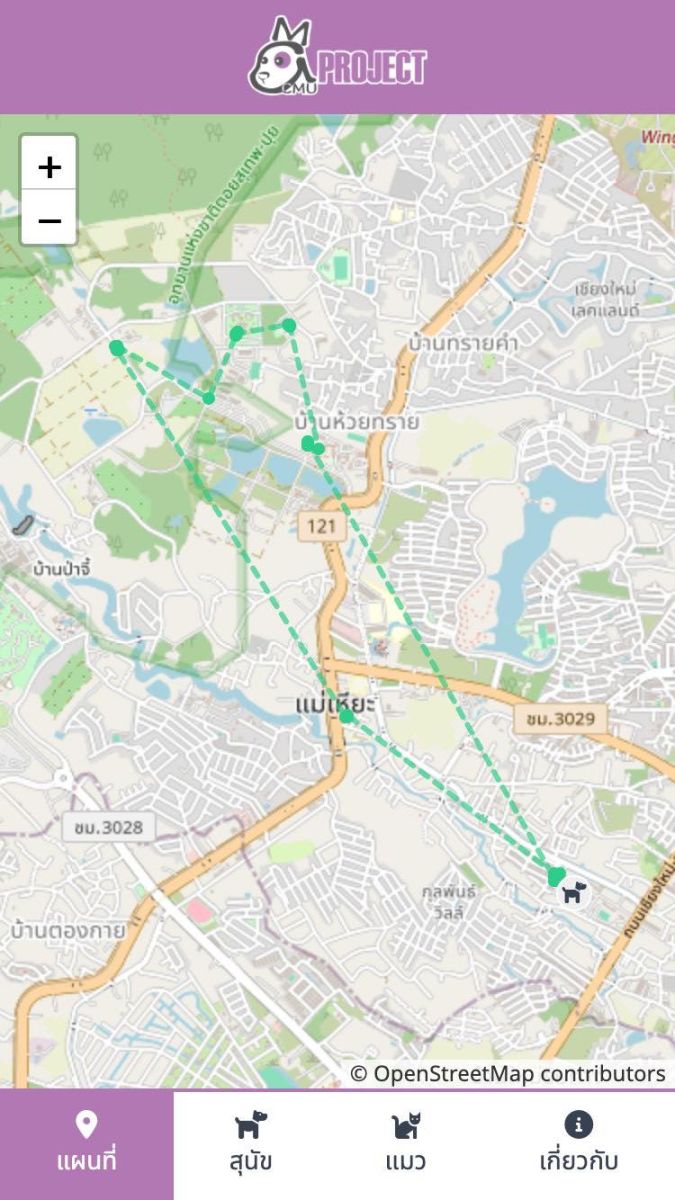Switch to the แมว cats tab
This screenshot has height=1200, width=675.
click(405, 1145)
